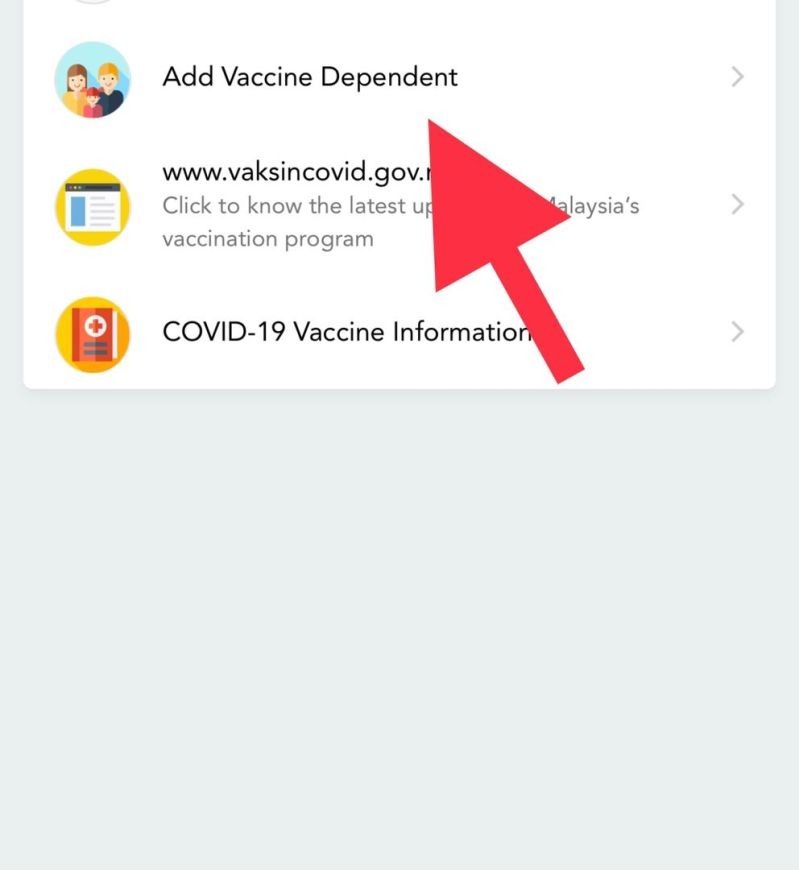Open Add Vaccine Dependent
This screenshot has height=870, width=799.
point(310,77)
